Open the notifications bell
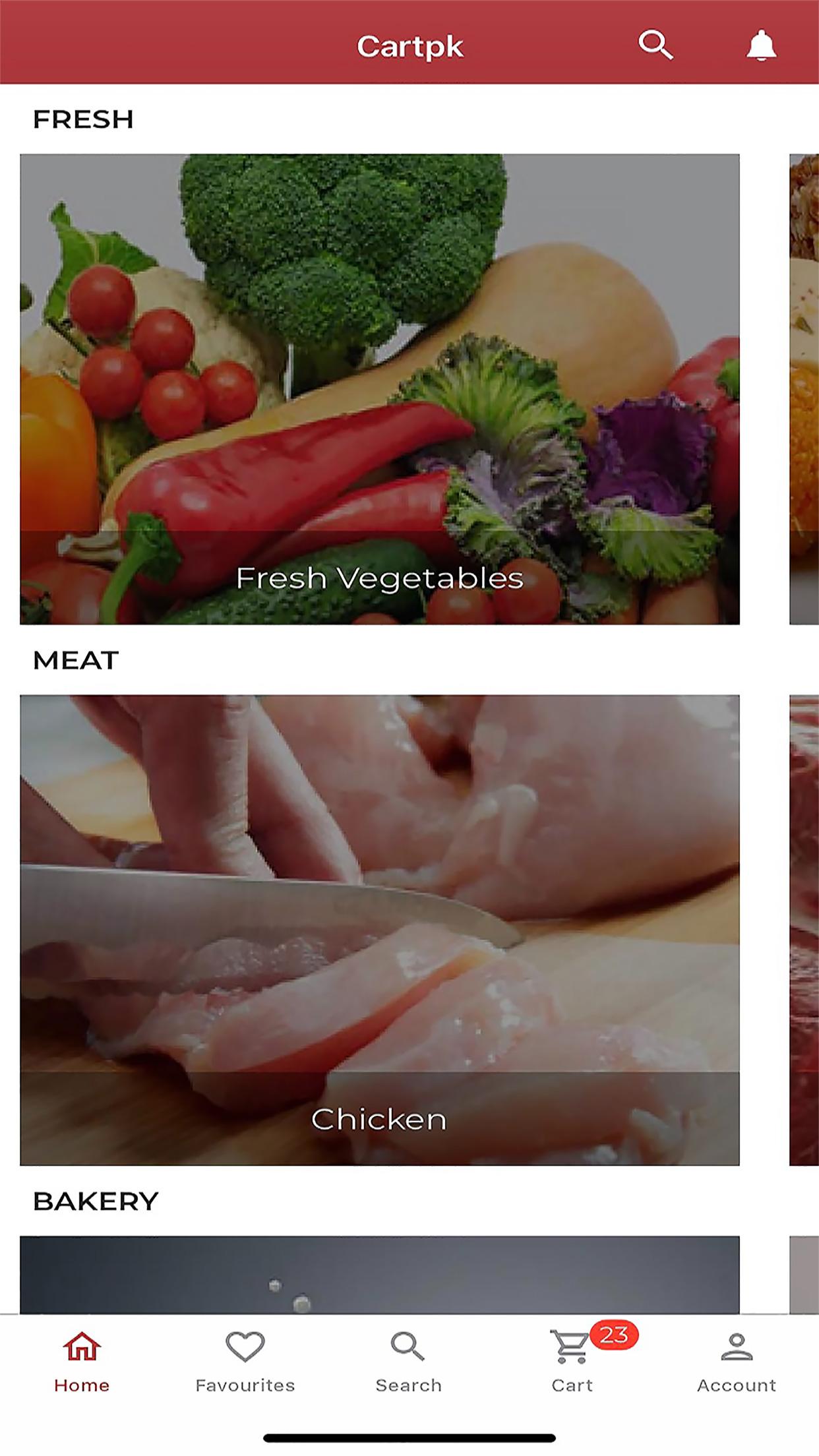 (761, 45)
